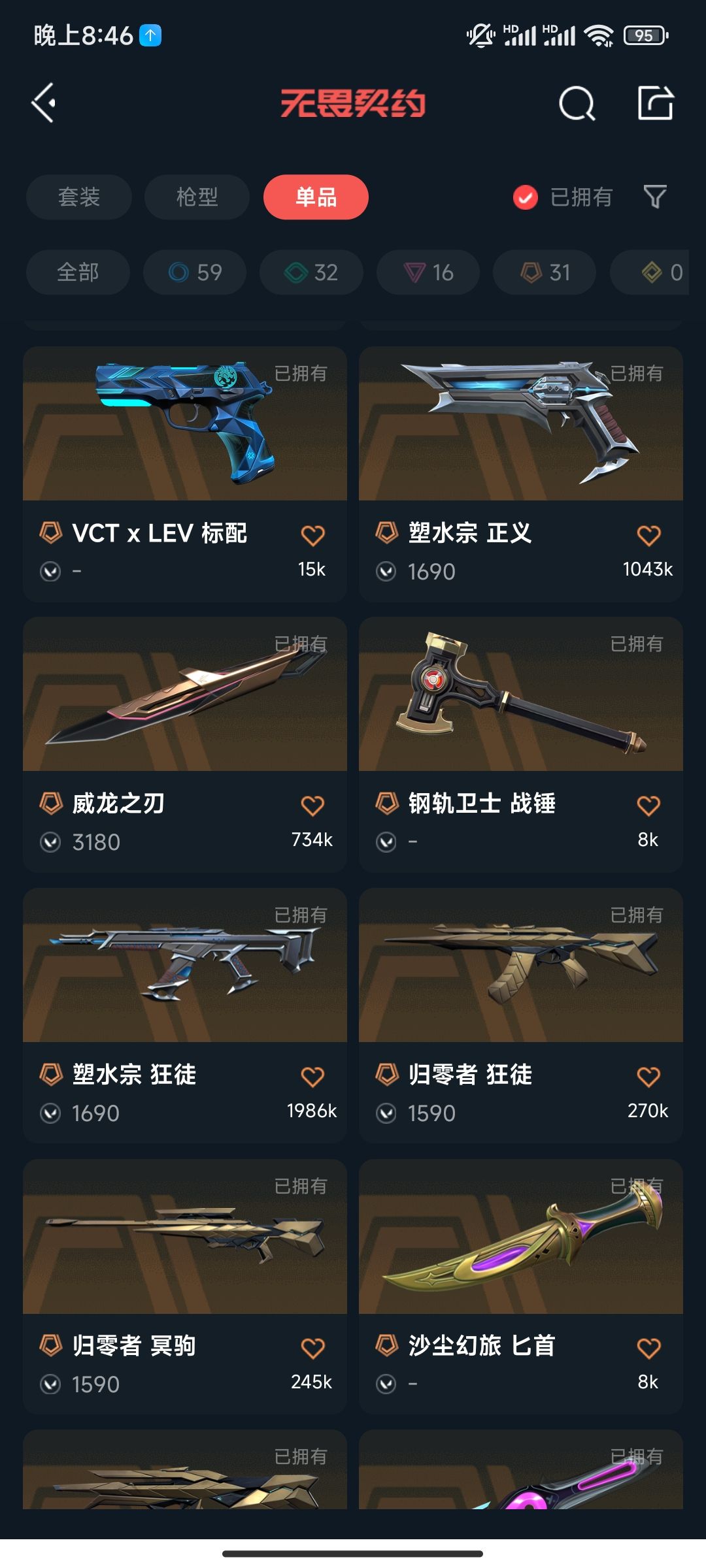The width and height of the screenshot is (706, 1568).
Task: Select the blue gem rarity filter showing 59
Action: tap(194, 272)
